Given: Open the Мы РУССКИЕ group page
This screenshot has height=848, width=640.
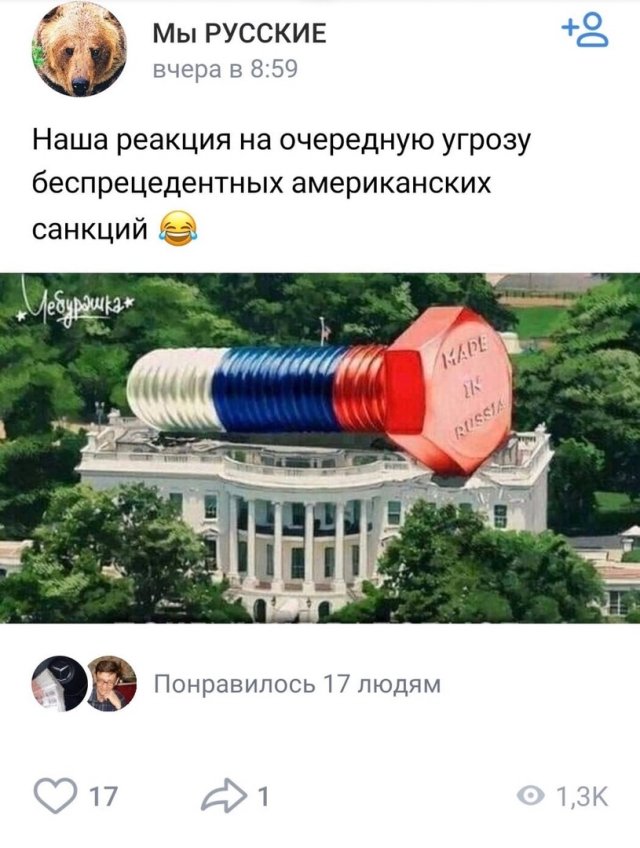Looking at the screenshot, I should [239, 34].
